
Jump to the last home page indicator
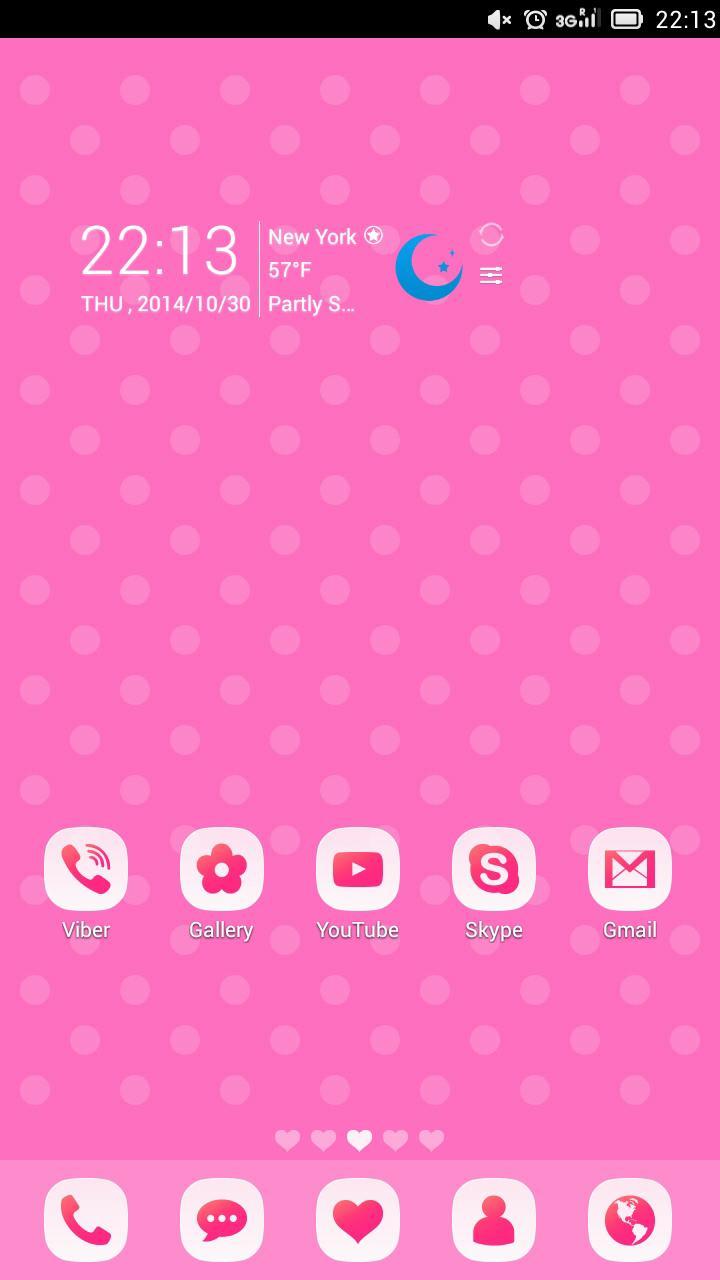[431, 1140]
